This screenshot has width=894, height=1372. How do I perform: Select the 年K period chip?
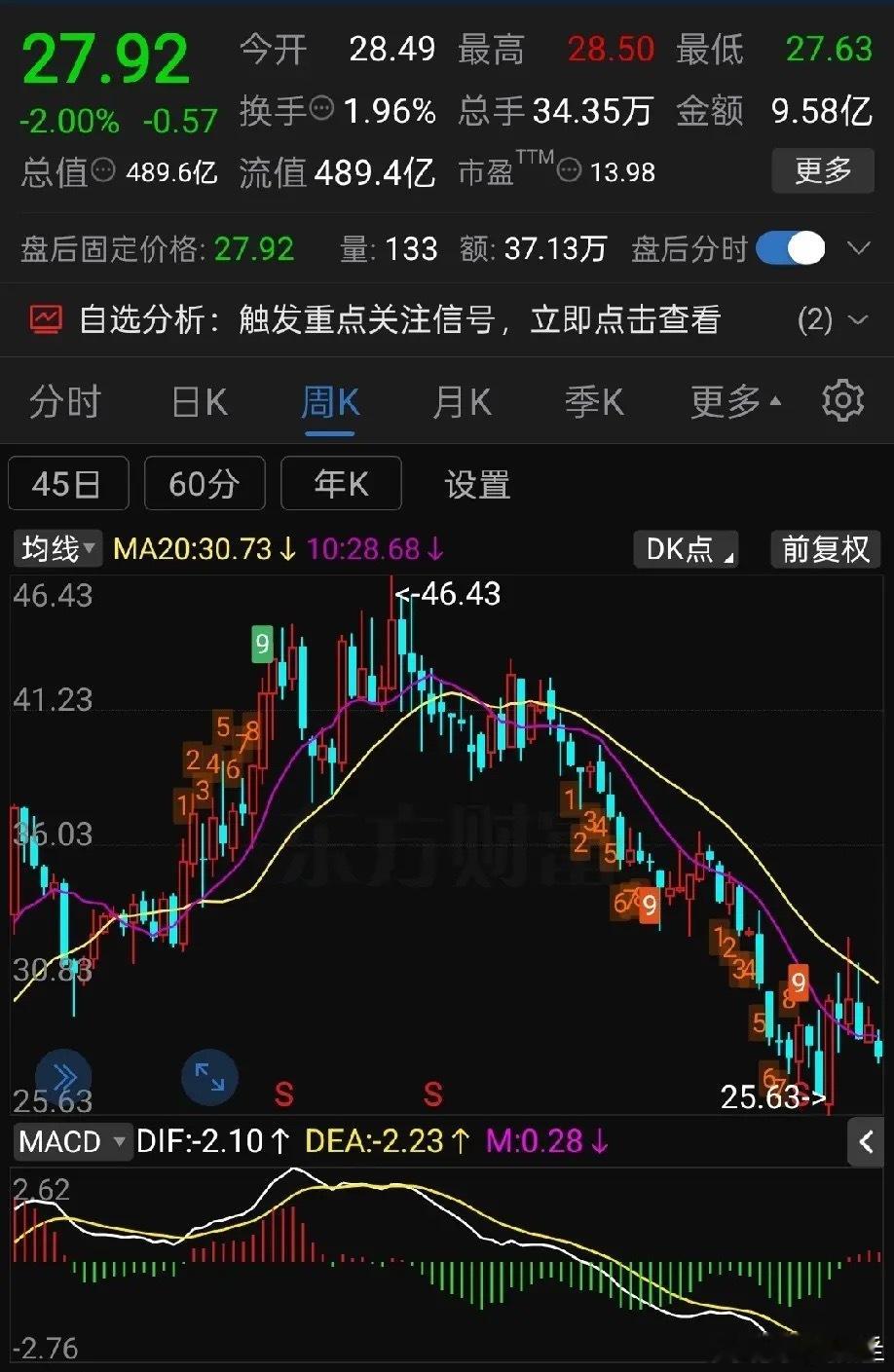point(341,483)
